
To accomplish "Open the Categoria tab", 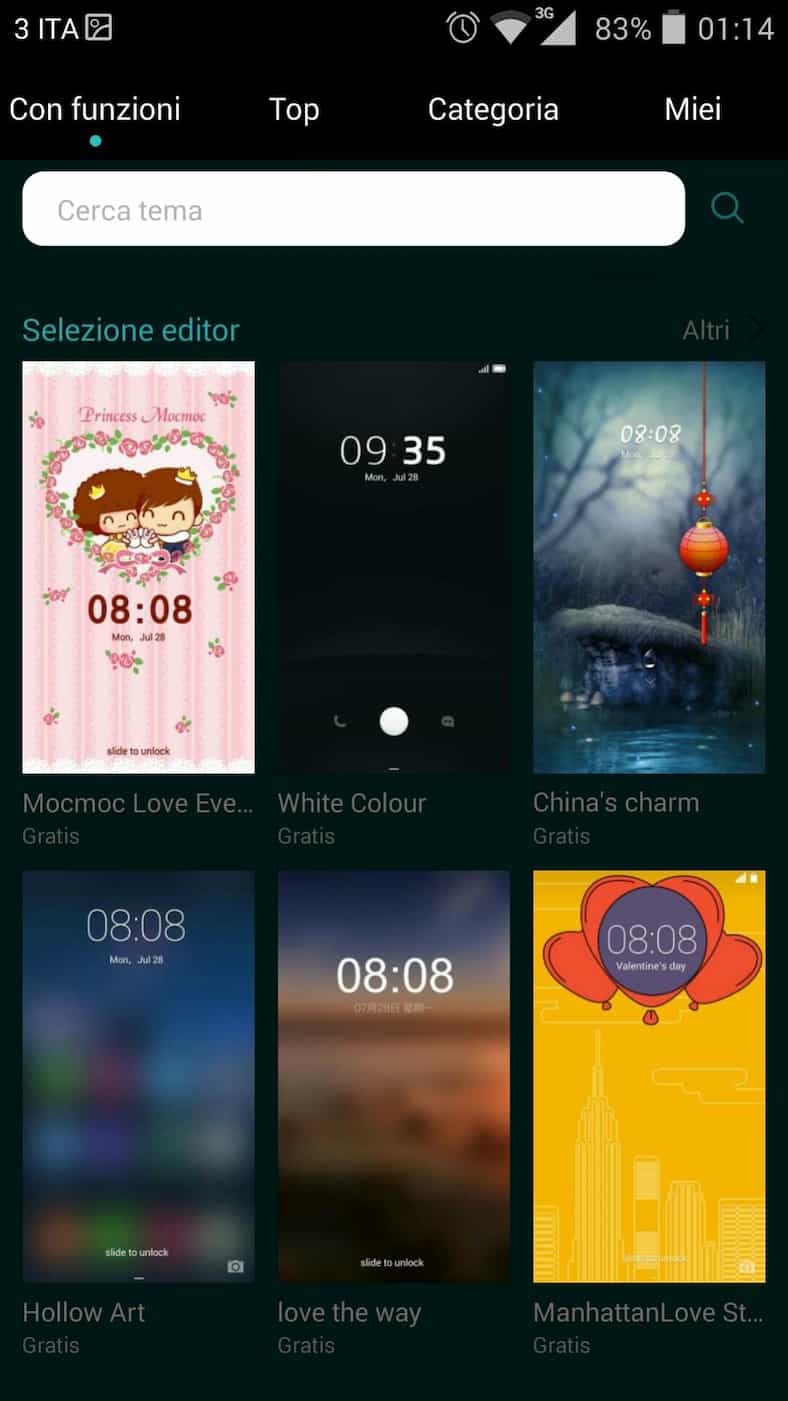I will pyautogui.click(x=493, y=109).
